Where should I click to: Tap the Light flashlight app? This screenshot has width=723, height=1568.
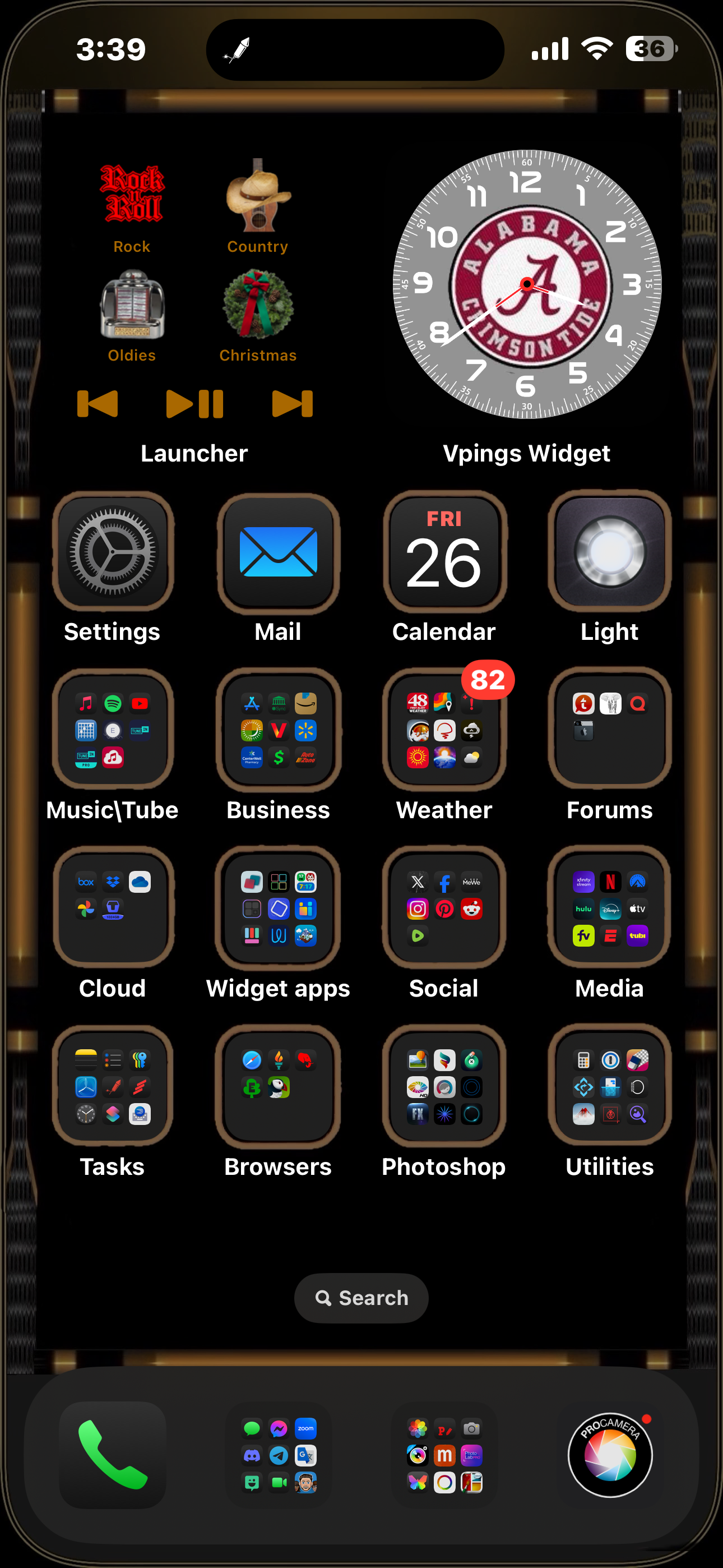(609, 552)
